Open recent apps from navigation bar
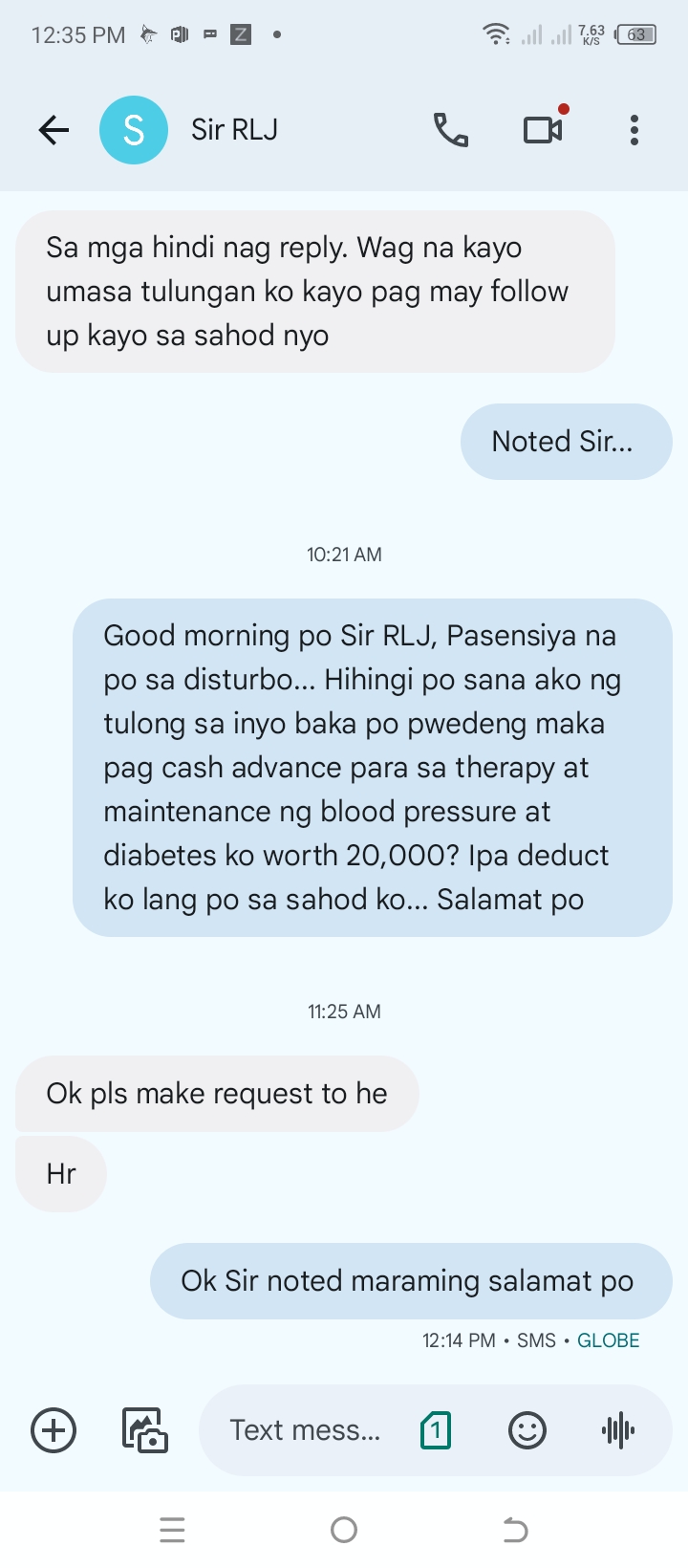Viewport: 688px width, 1568px height. point(172,1530)
